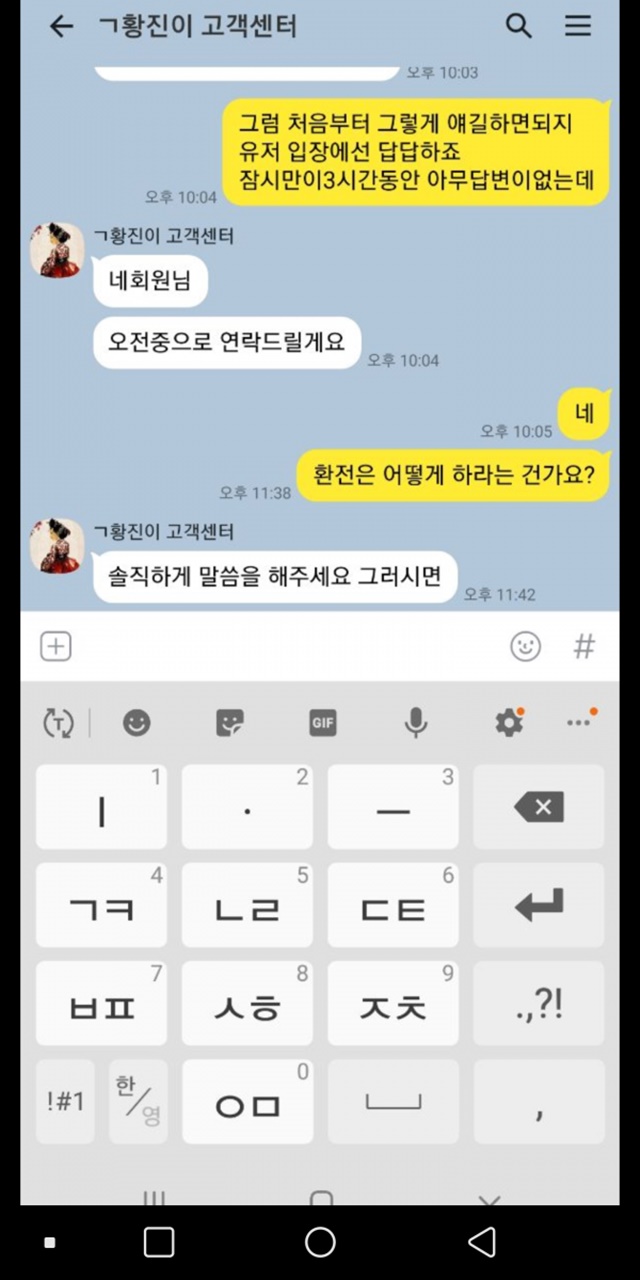
Task: Open the keyboard settings gear
Action: (510, 721)
